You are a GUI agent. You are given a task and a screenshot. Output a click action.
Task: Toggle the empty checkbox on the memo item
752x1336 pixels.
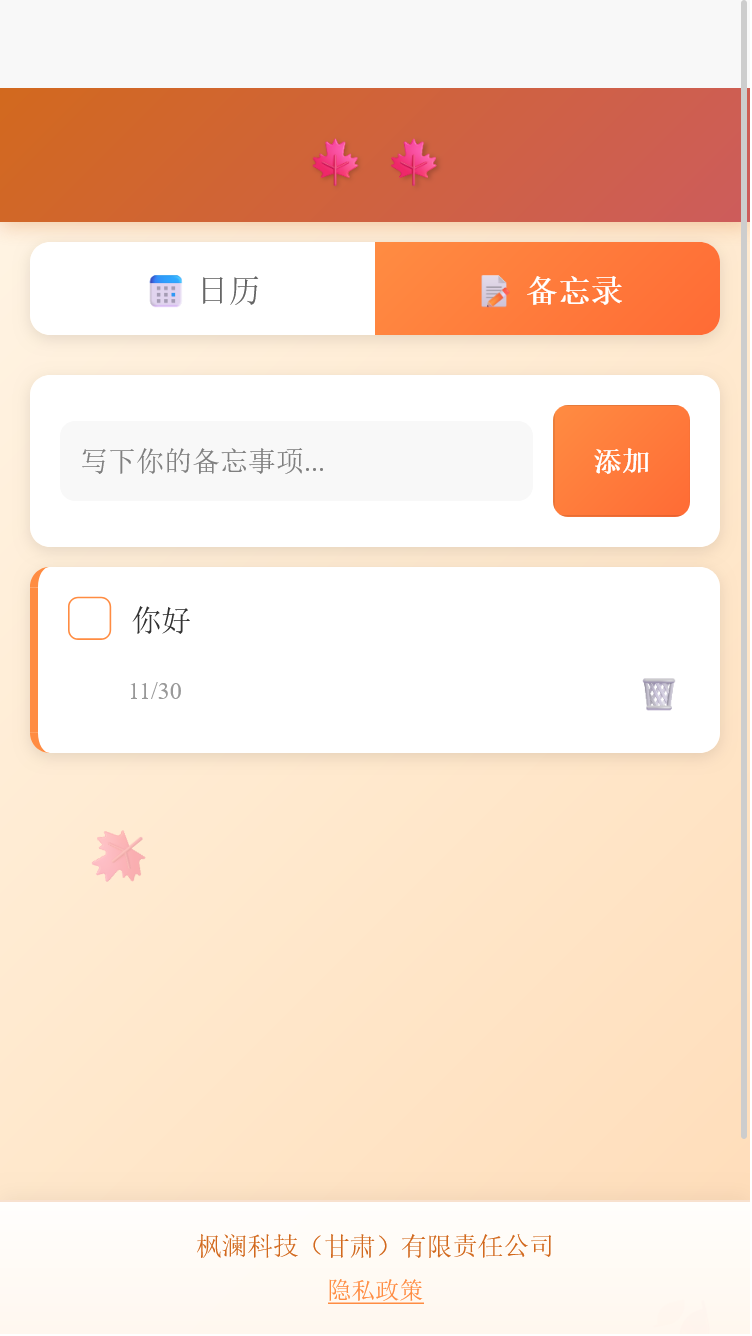coord(89,618)
